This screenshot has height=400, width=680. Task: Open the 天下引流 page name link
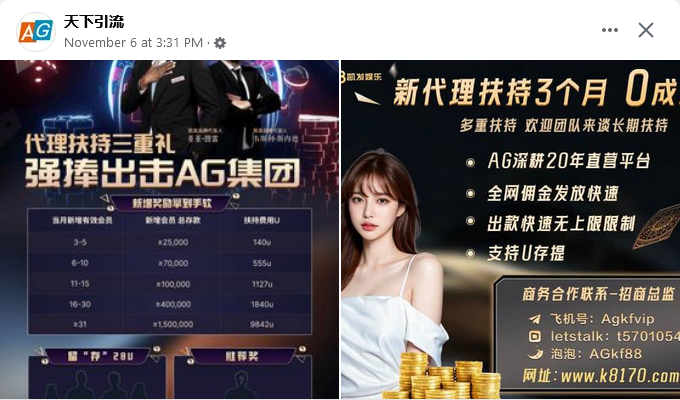[93, 21]
